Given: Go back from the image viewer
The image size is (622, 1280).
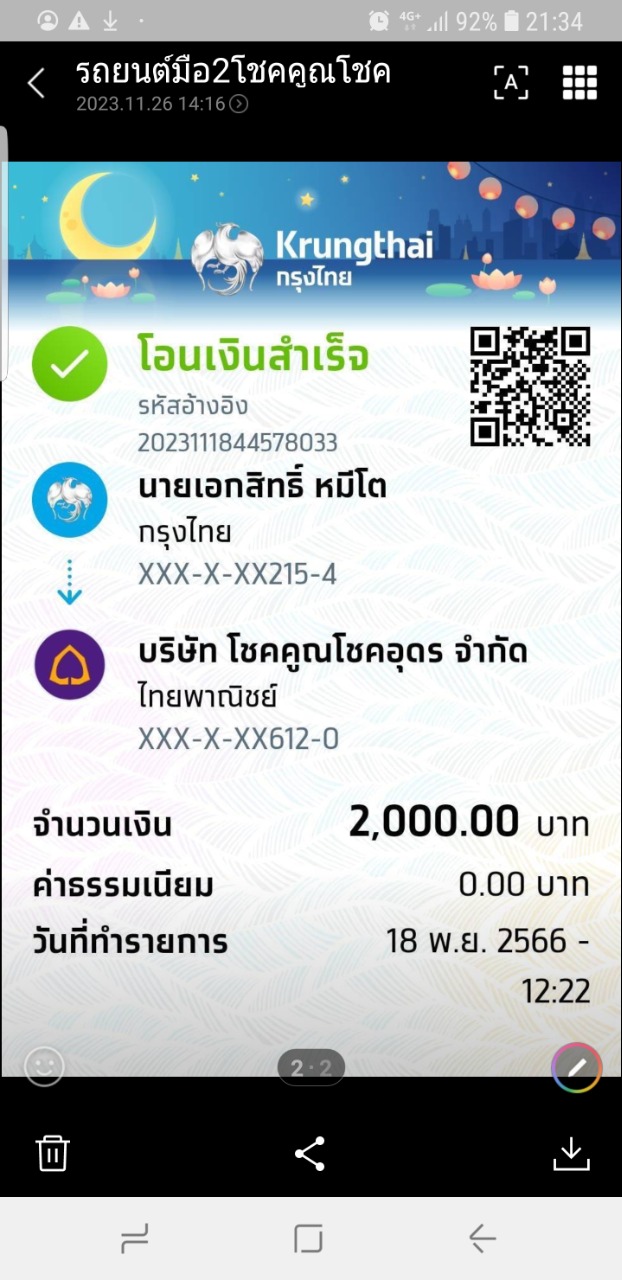Looking at the screenshot, I should [36, 83].
